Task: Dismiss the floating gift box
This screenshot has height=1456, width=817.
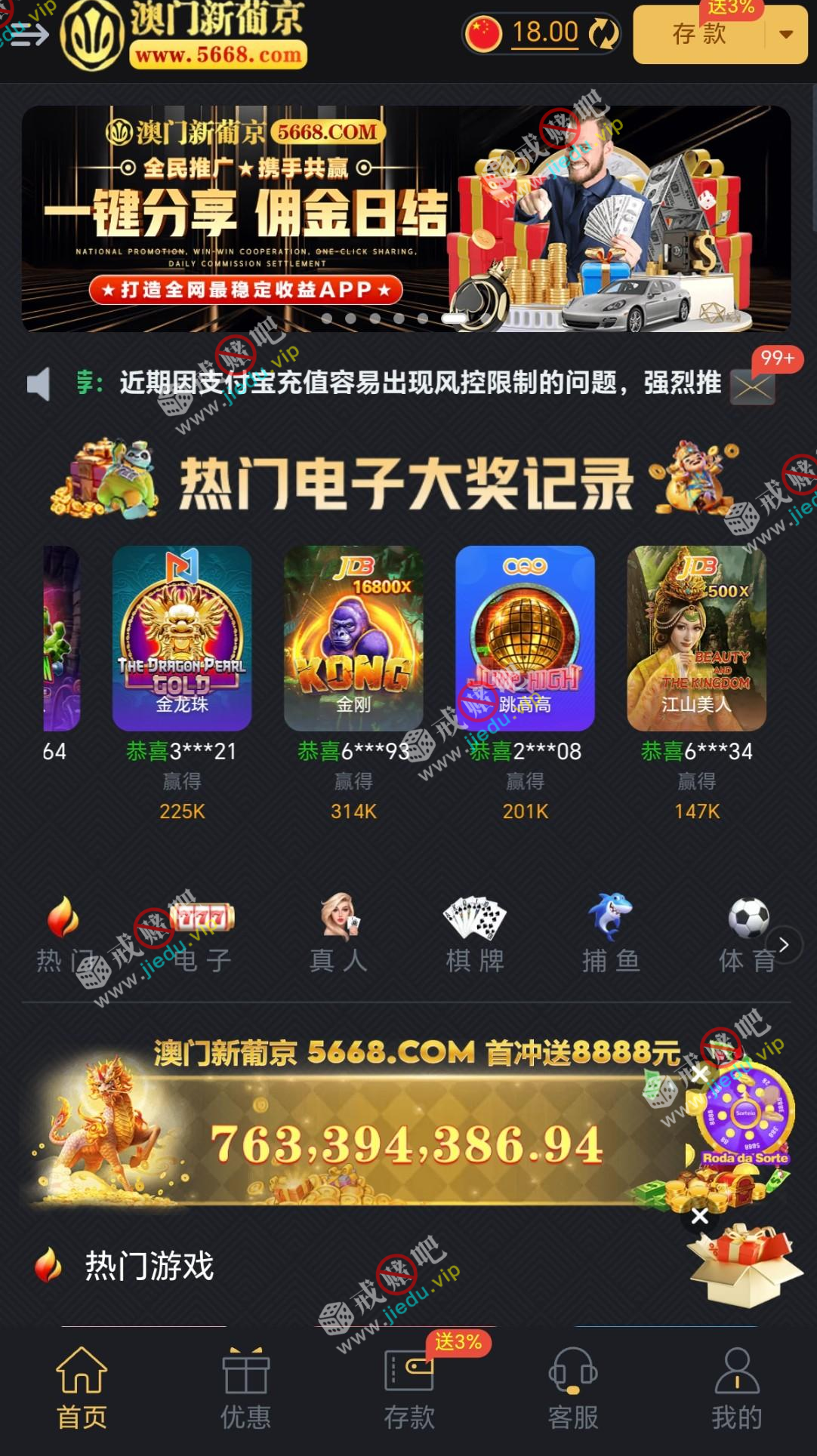Action: (x=700, y=1216)
